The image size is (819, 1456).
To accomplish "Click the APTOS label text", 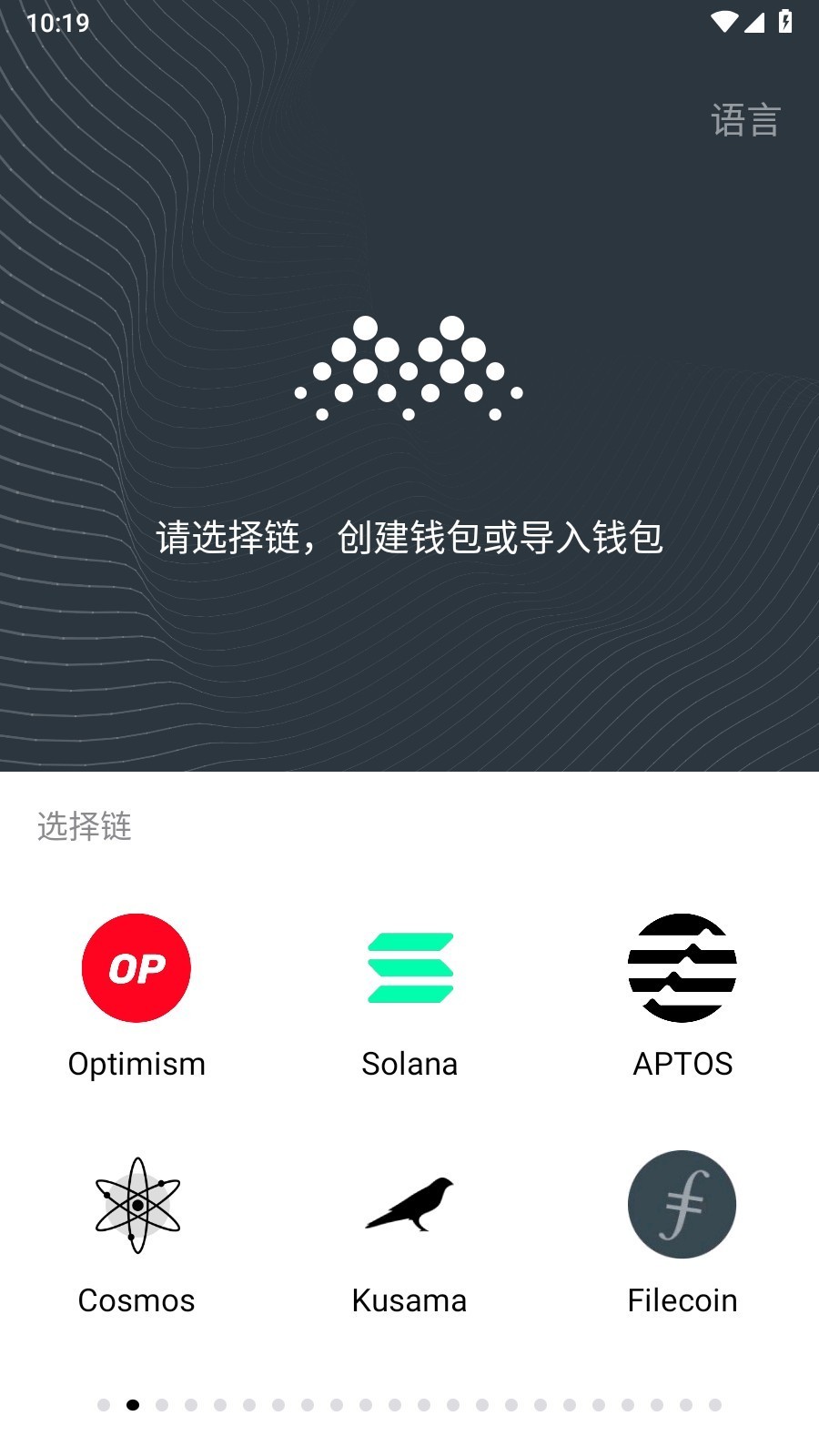I will click(x=682, y=1063).
